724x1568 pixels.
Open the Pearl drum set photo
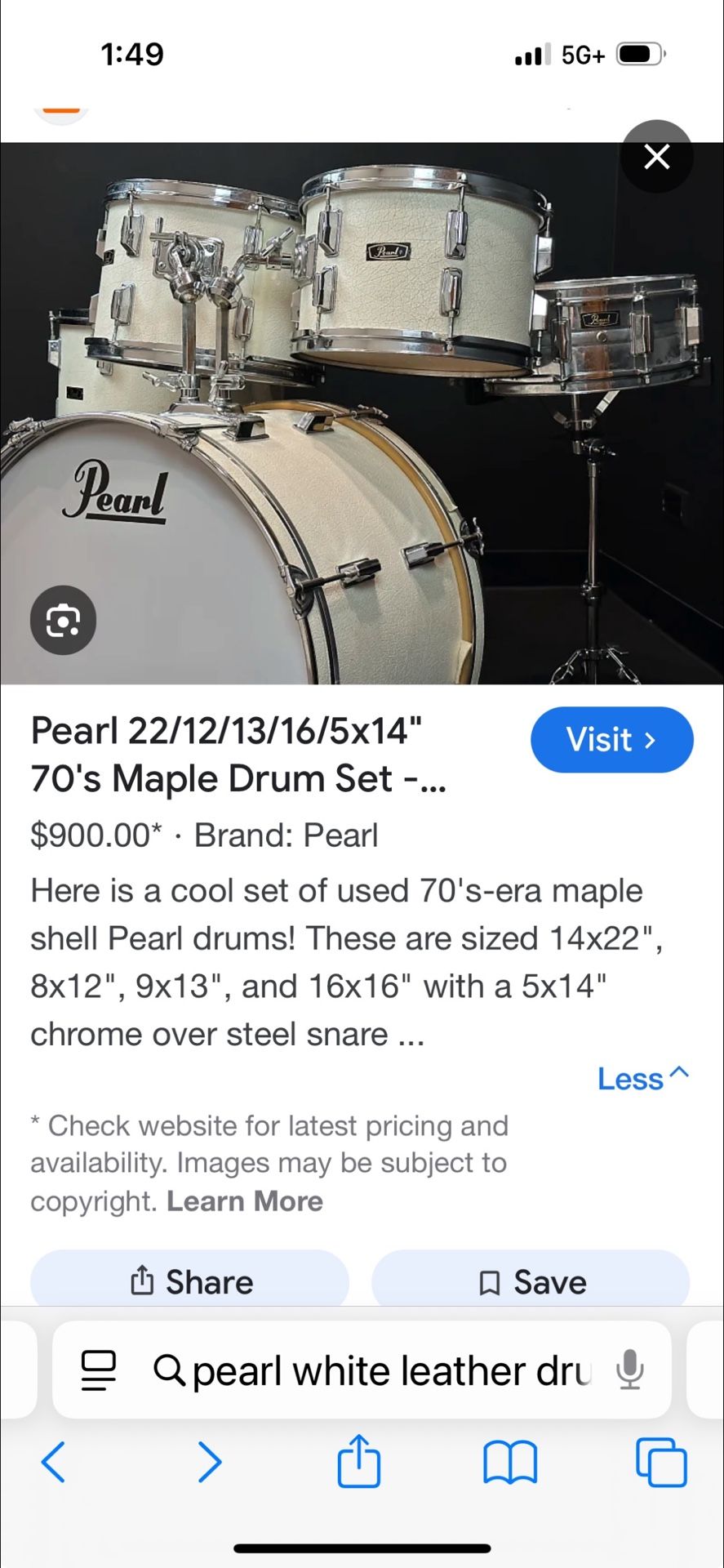click(x=362, y=412)
